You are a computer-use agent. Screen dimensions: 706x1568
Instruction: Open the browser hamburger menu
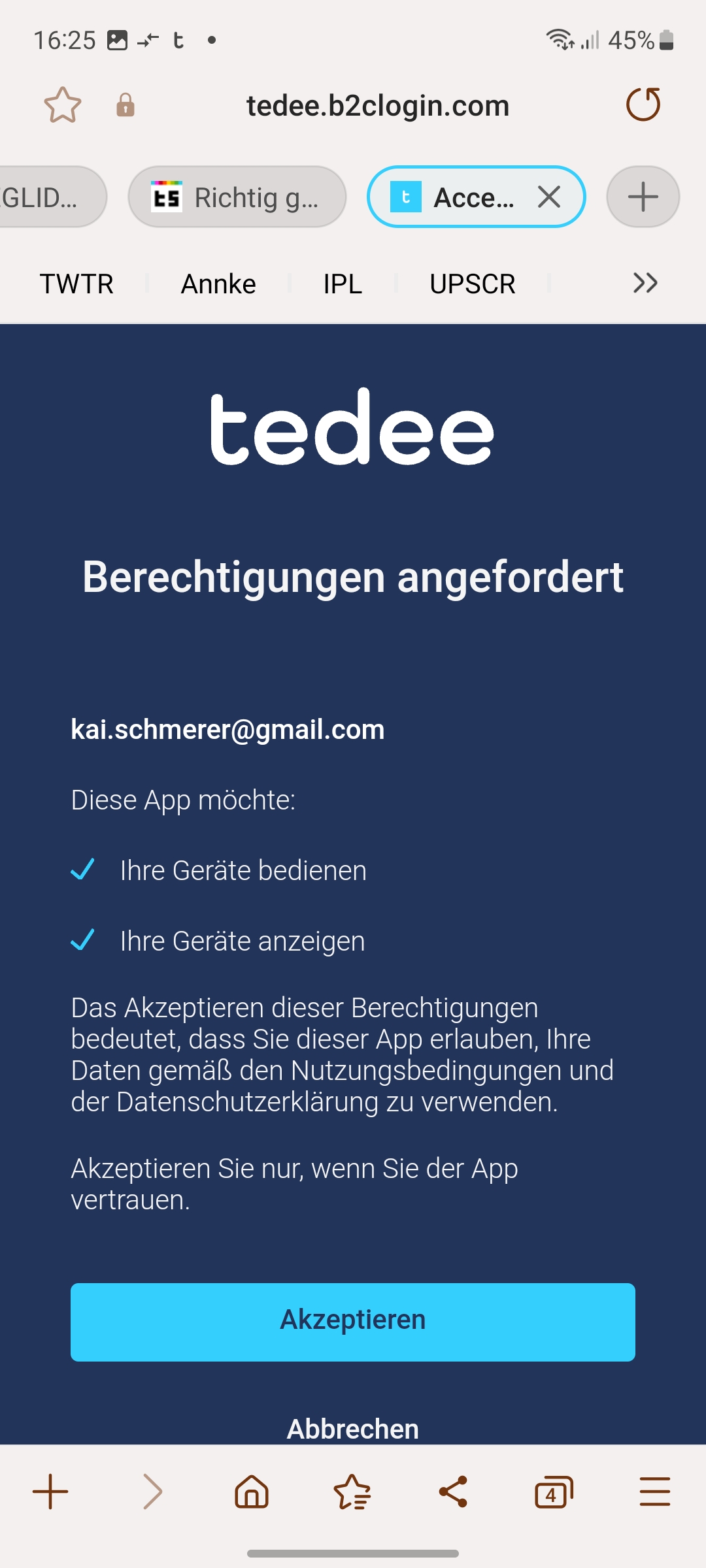coord(654,1492)
